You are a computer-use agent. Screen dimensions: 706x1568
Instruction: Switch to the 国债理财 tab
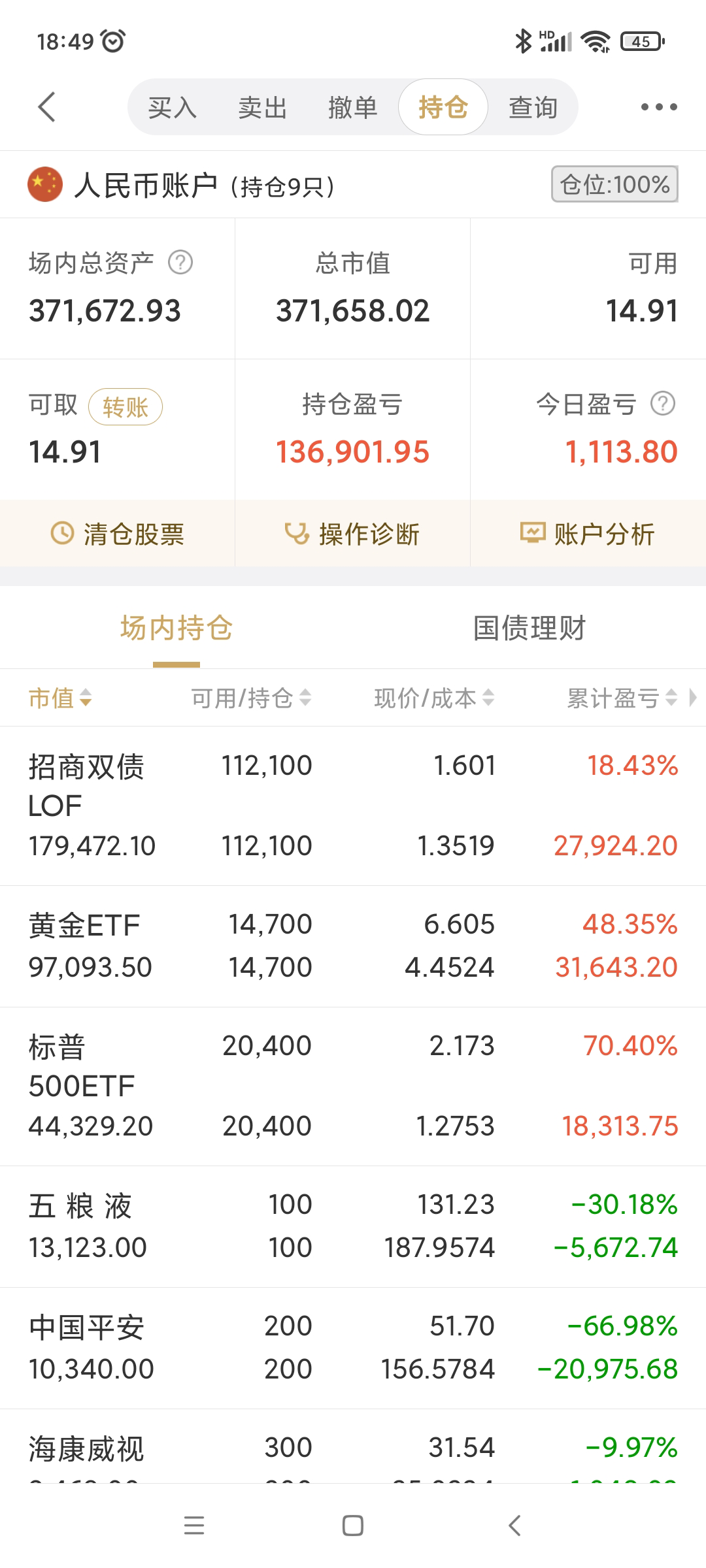coord(529,628)
